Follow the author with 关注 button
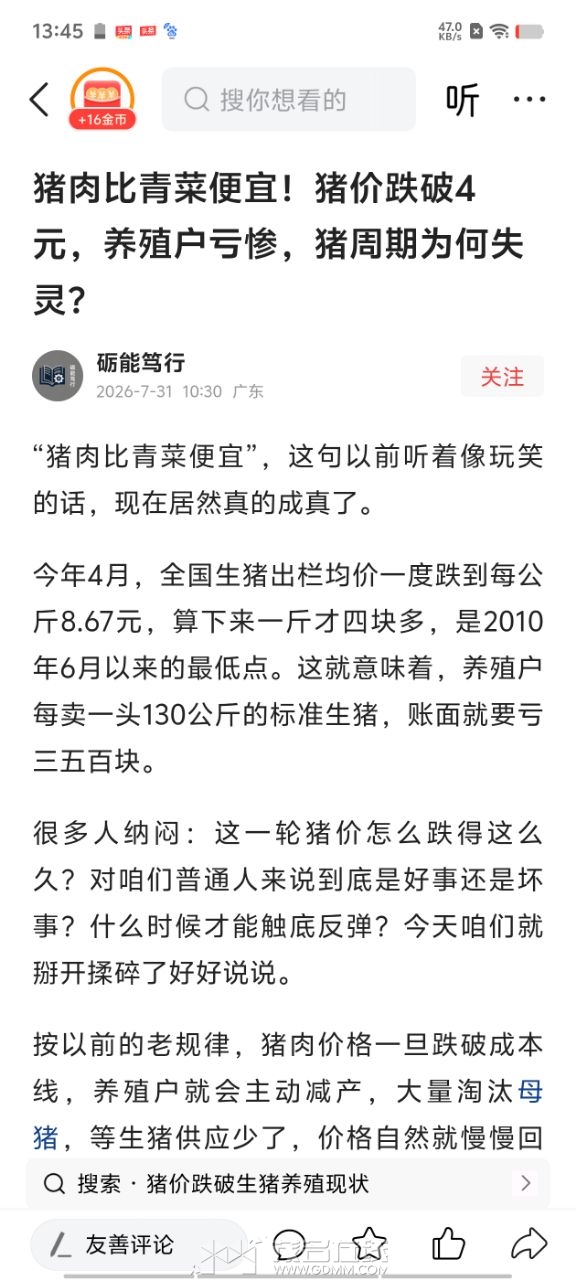 click(x=502, y=376)
